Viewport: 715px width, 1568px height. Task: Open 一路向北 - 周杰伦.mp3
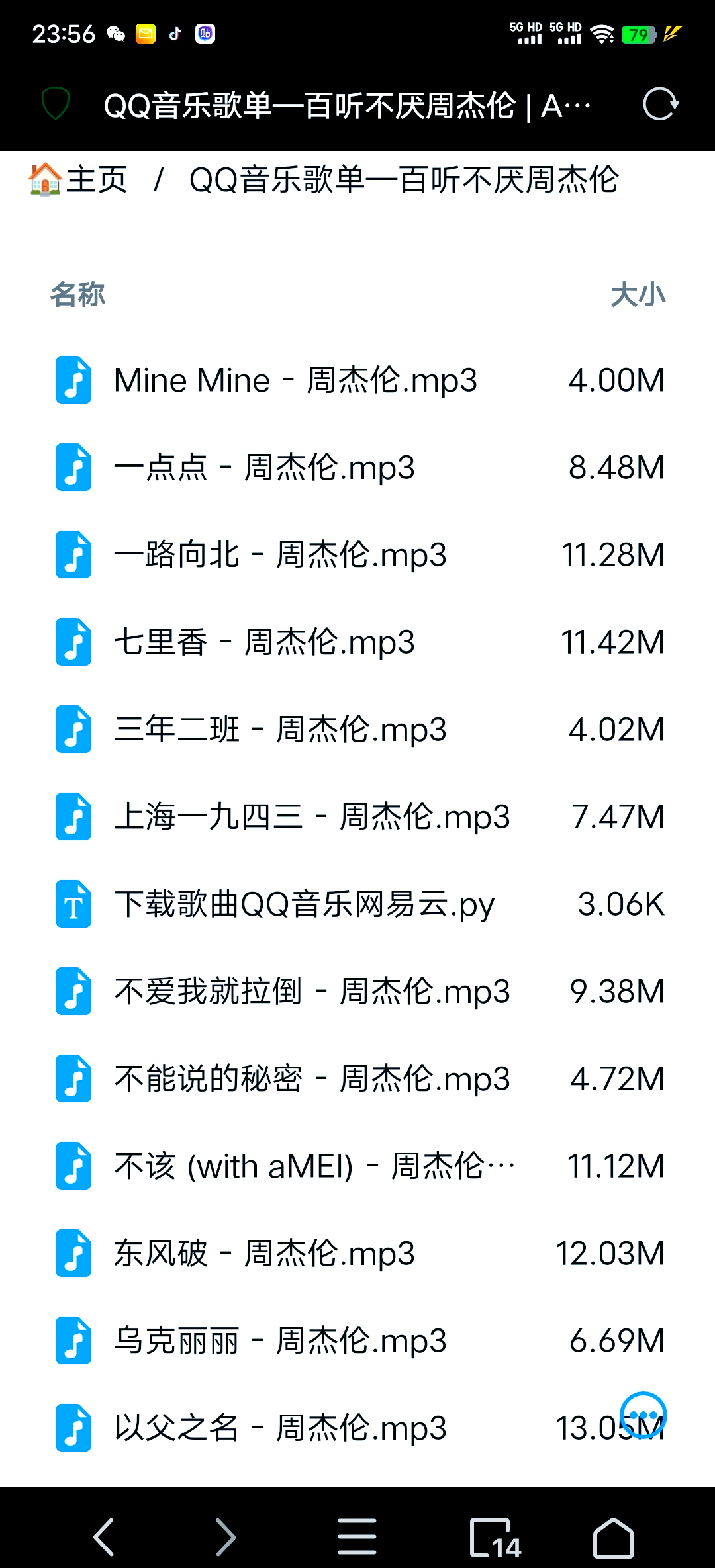point(280,555)
